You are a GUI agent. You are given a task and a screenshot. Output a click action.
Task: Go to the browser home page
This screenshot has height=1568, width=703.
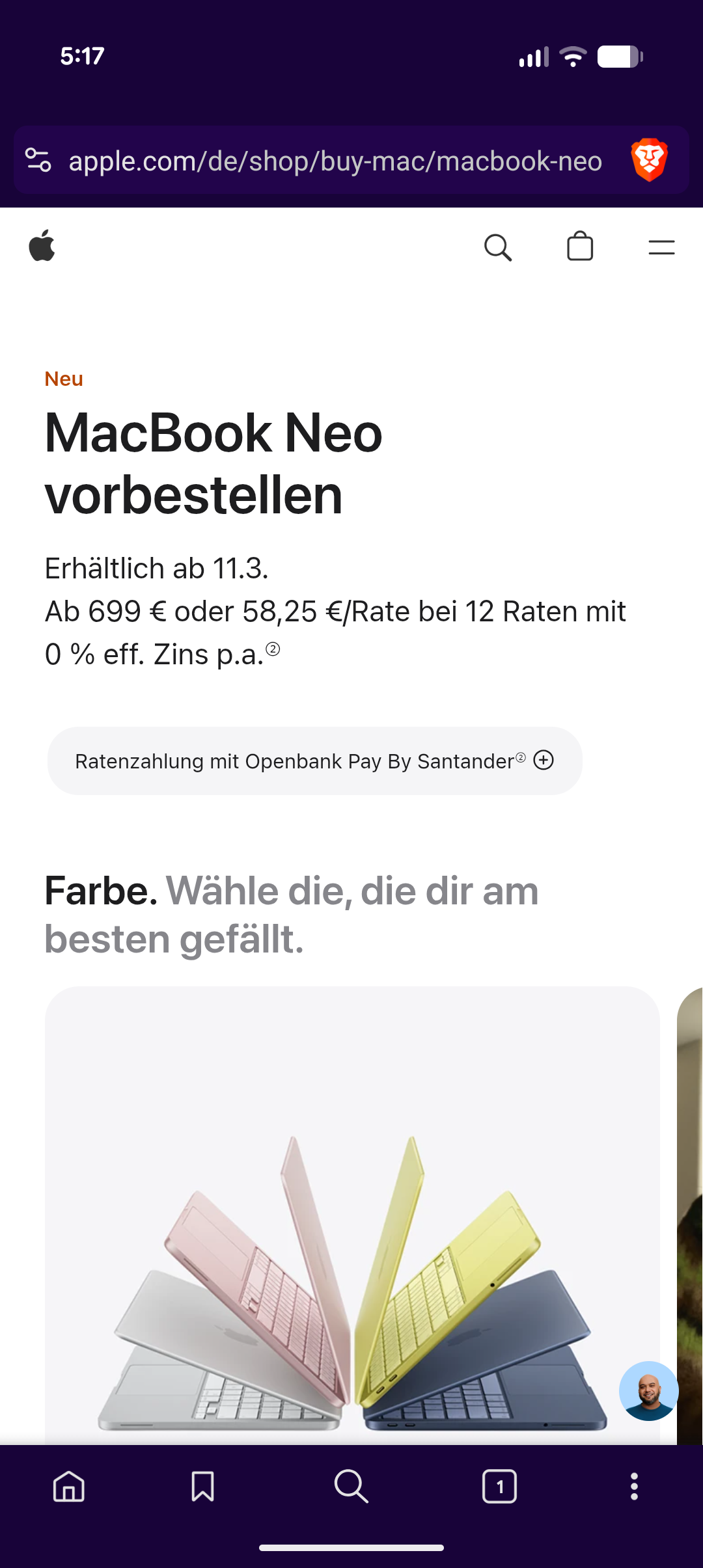pos(69,1487)
